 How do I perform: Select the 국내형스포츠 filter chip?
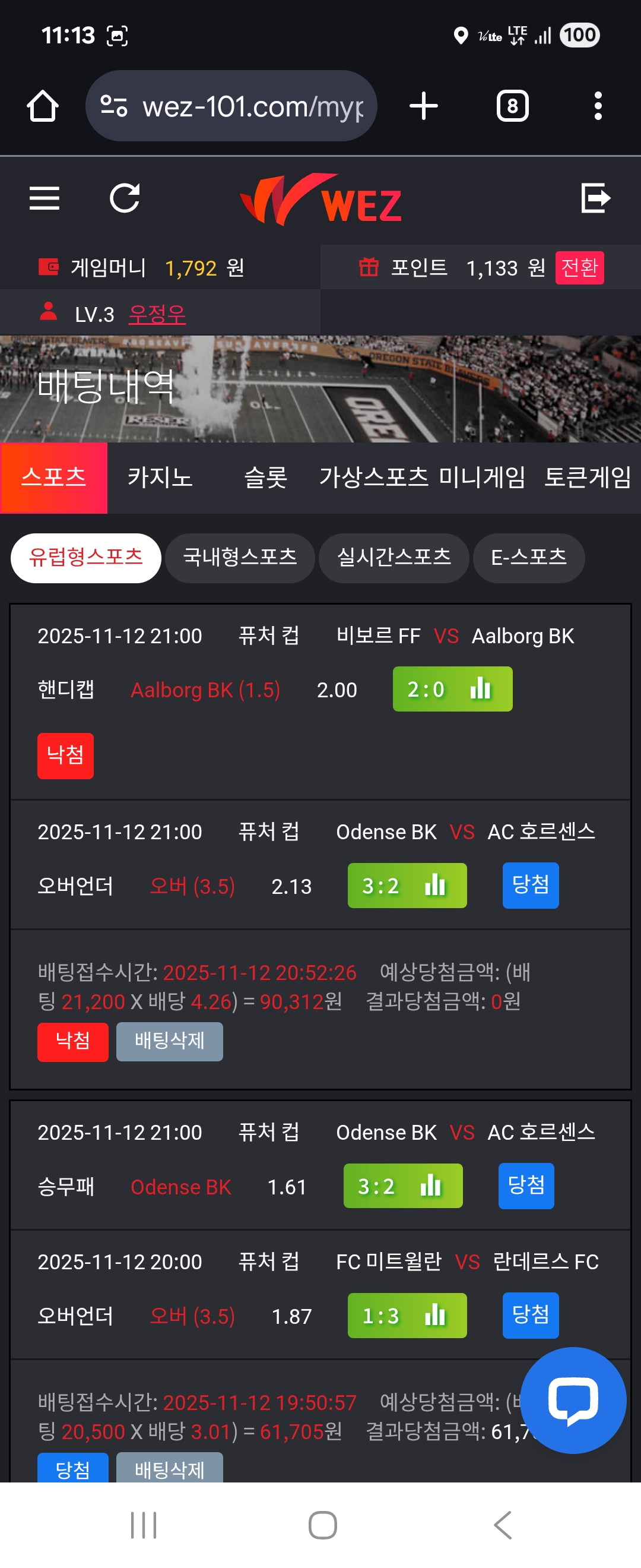pyautogui.click(x=240, y=558)
